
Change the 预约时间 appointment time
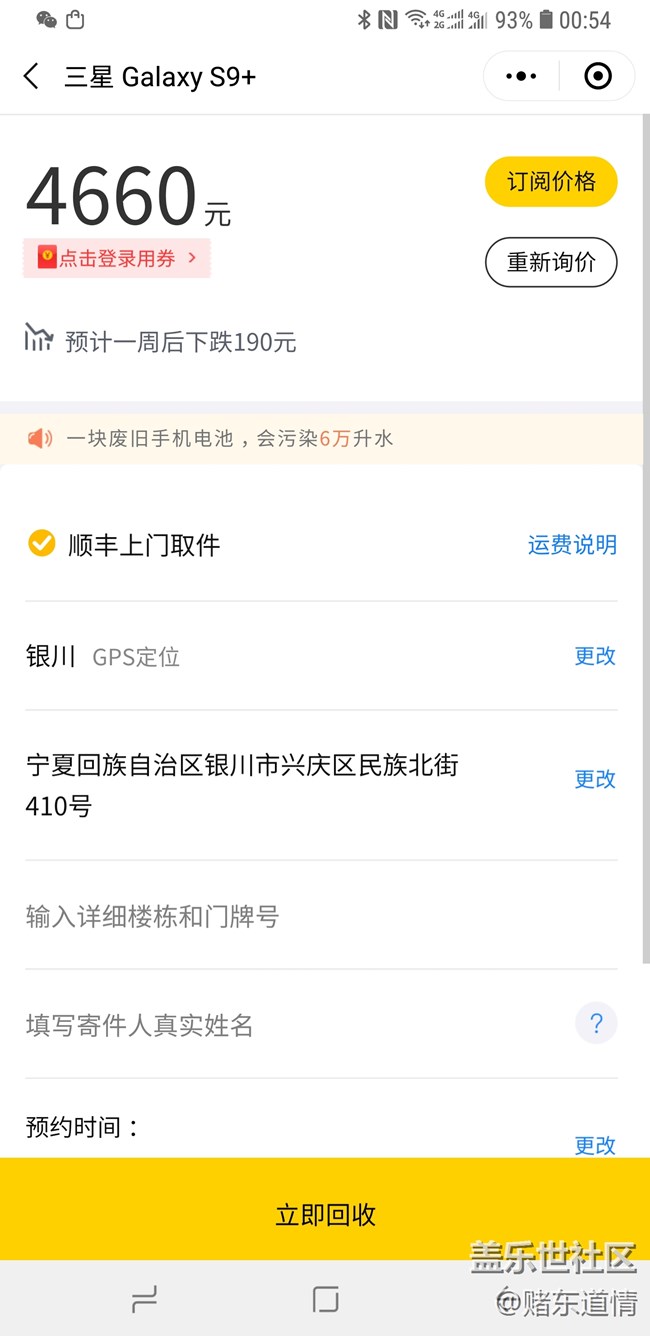point(594,1145)
